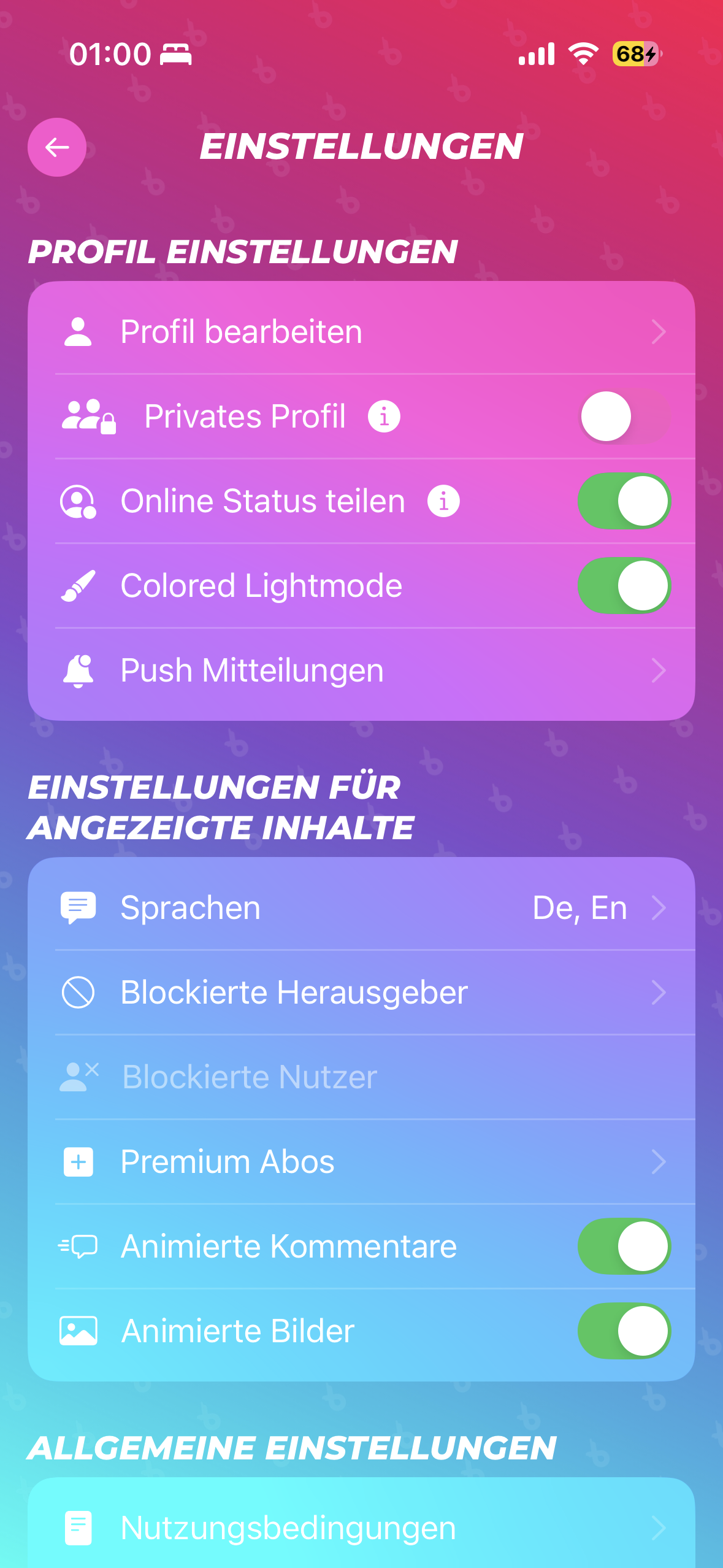The height and width of the screenshot is (1568, 723).
Task: Show info about Online Status teilen
Action: click(443, 502)
